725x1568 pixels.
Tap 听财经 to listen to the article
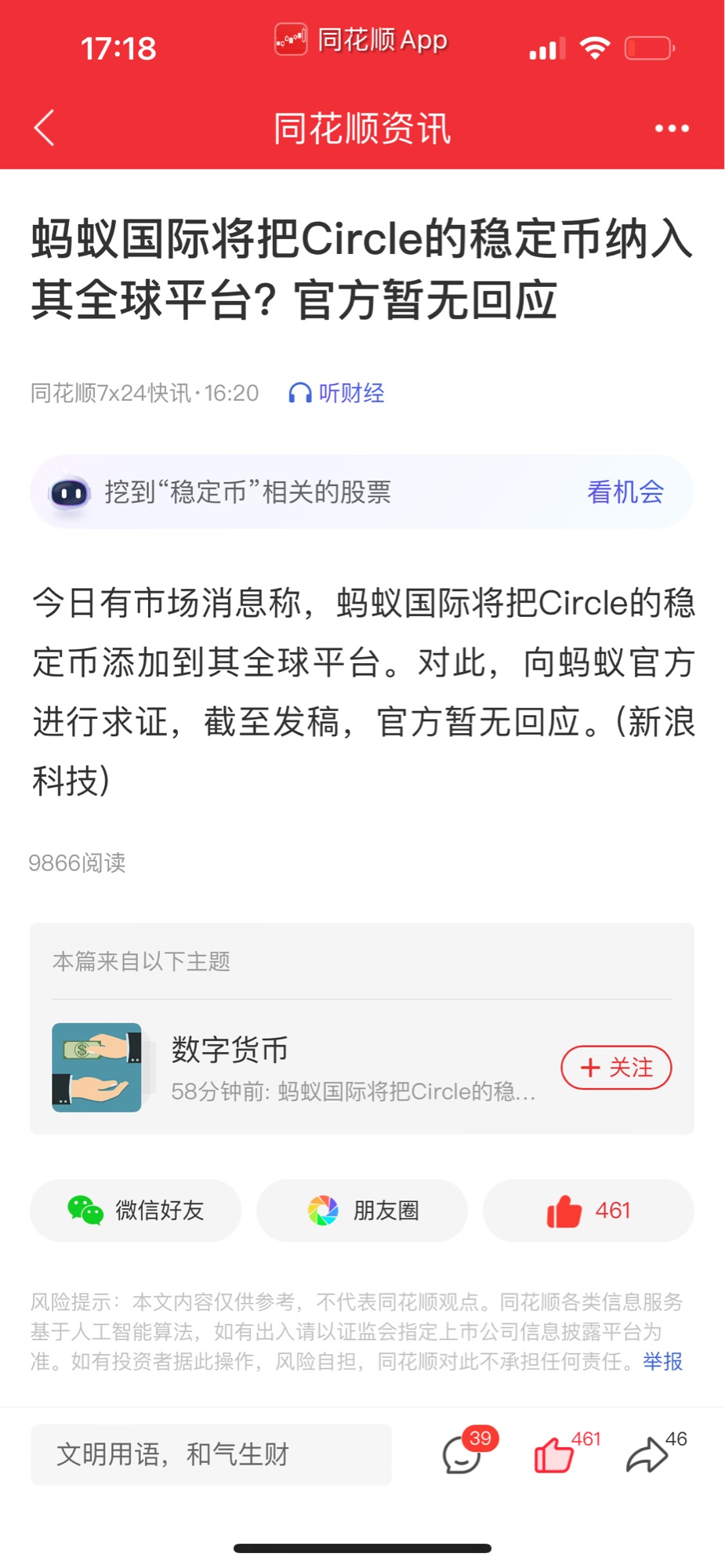pyautogui.click(x=336, y=393)
